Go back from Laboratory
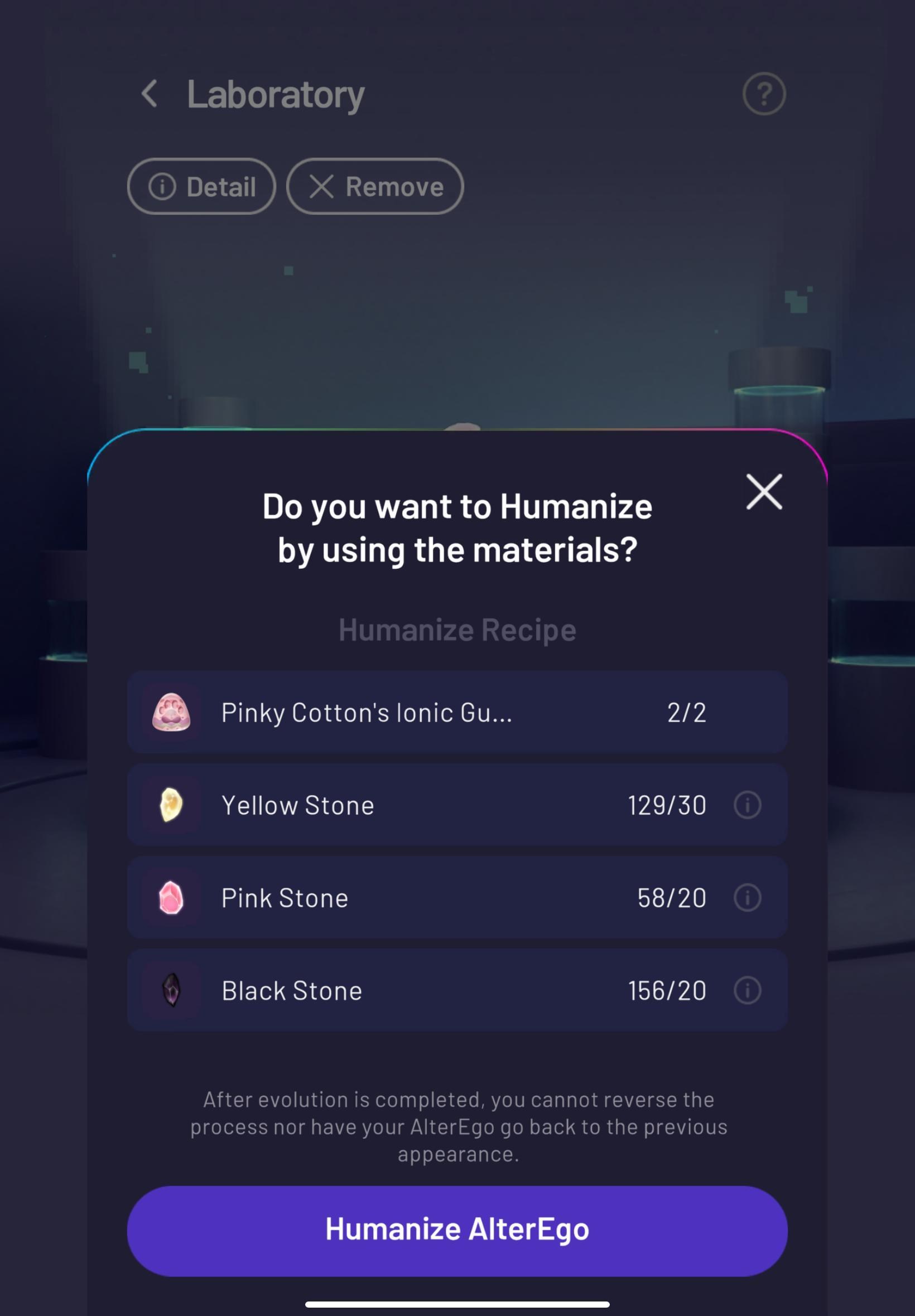915x1316 pixels. (150, 94)
